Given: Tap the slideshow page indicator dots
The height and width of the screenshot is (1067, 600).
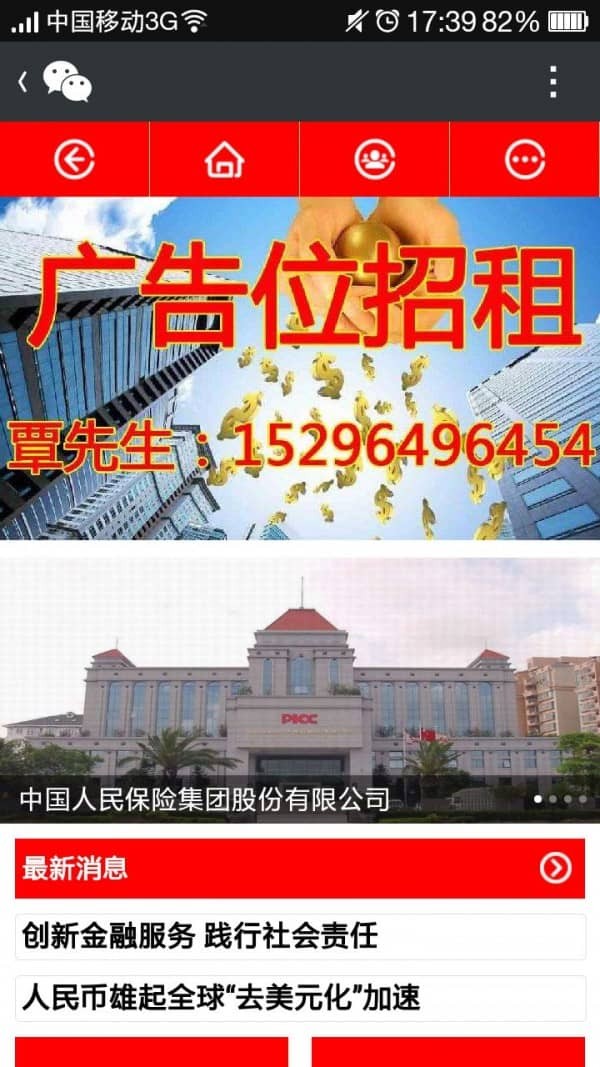Looking at the screenshot, I should (x=560, y=799).
